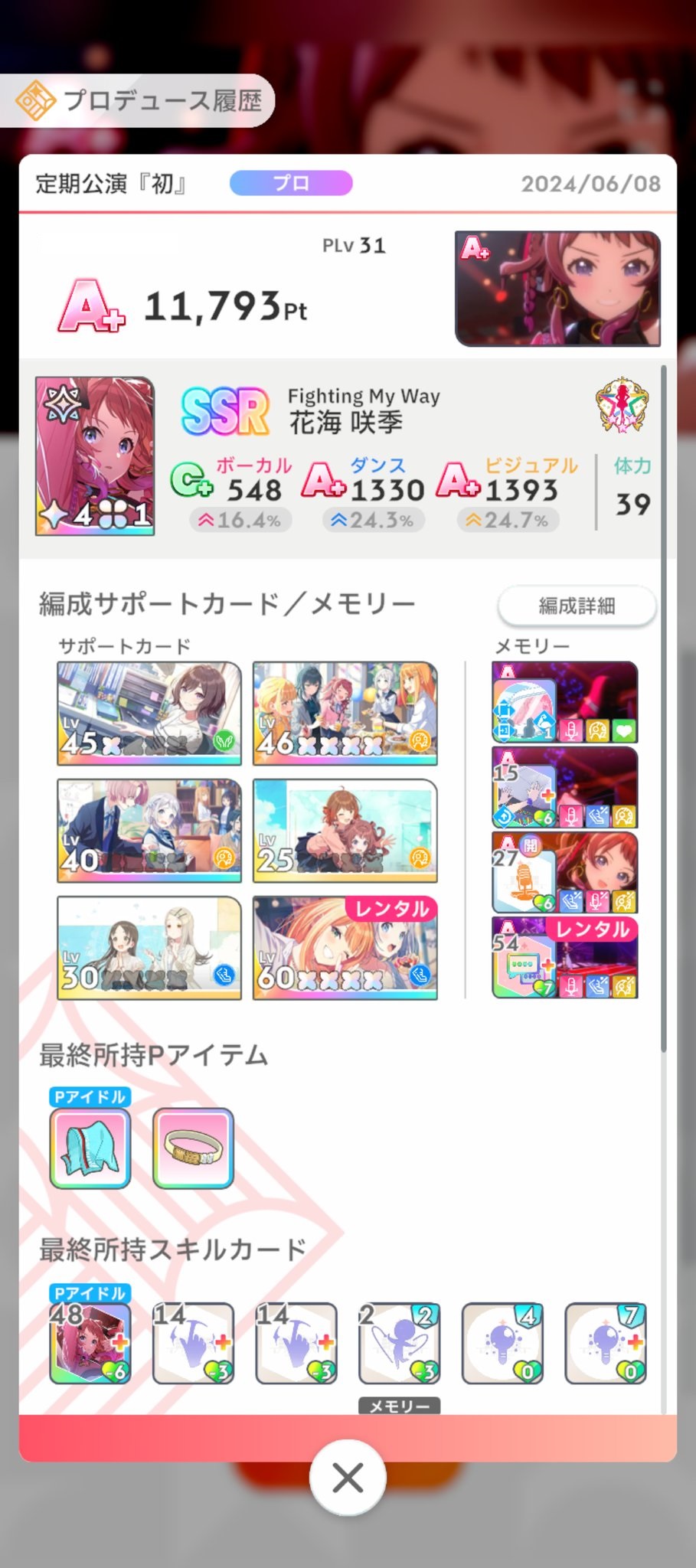Open the memory numbered 15
The image size is (696, 1568).
click(x=565, y=788)
